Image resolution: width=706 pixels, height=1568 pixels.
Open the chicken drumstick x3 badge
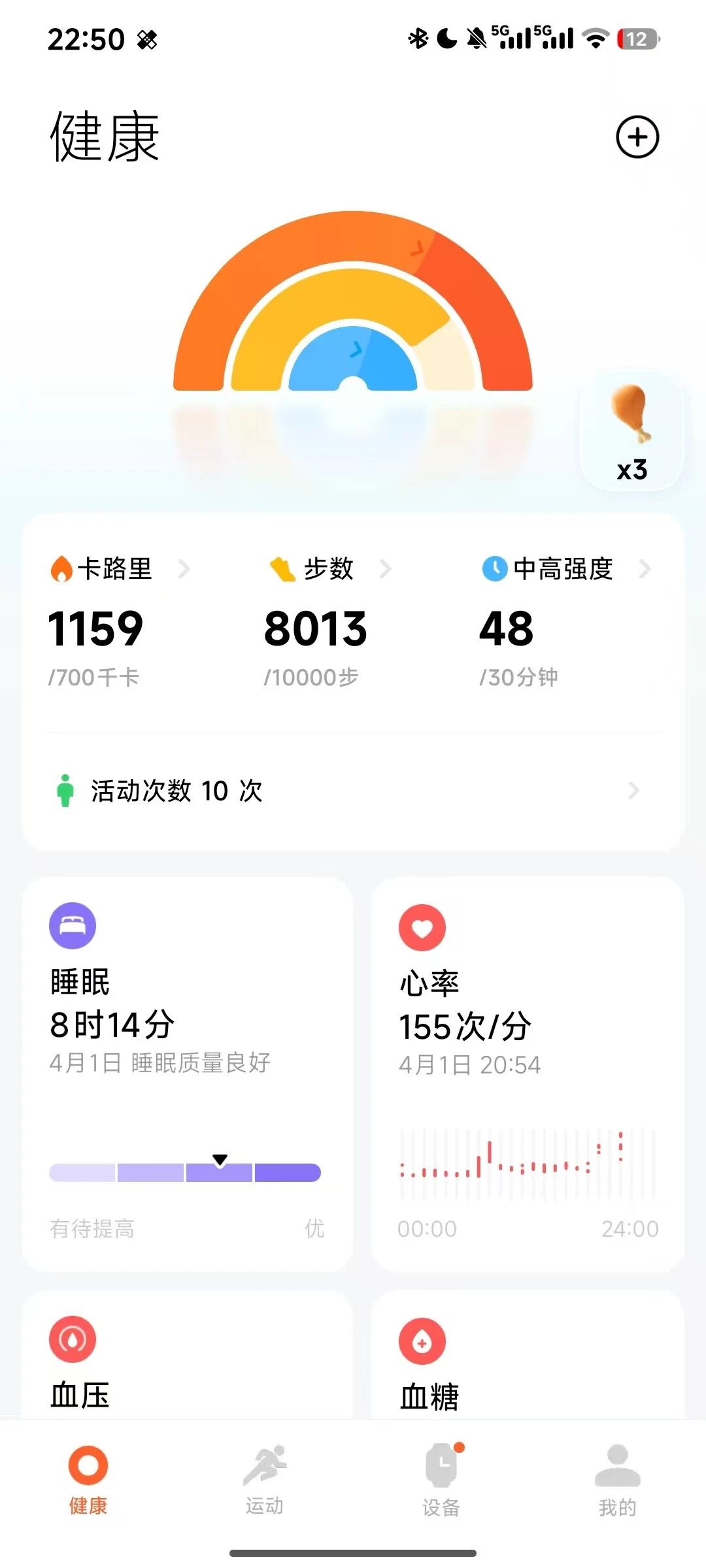coord(631,432)
